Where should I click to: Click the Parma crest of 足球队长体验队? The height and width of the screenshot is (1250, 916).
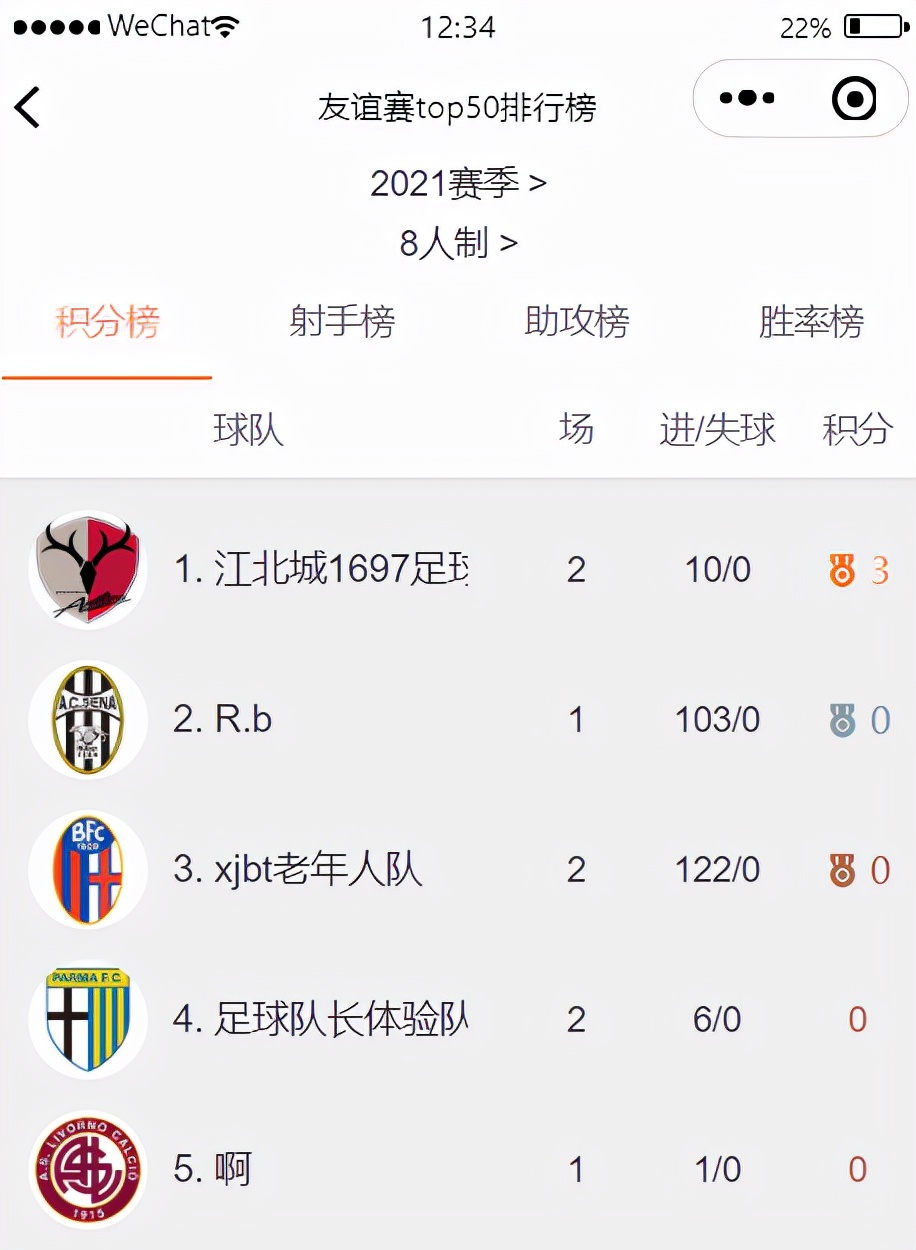click(x=87, y=1019)
